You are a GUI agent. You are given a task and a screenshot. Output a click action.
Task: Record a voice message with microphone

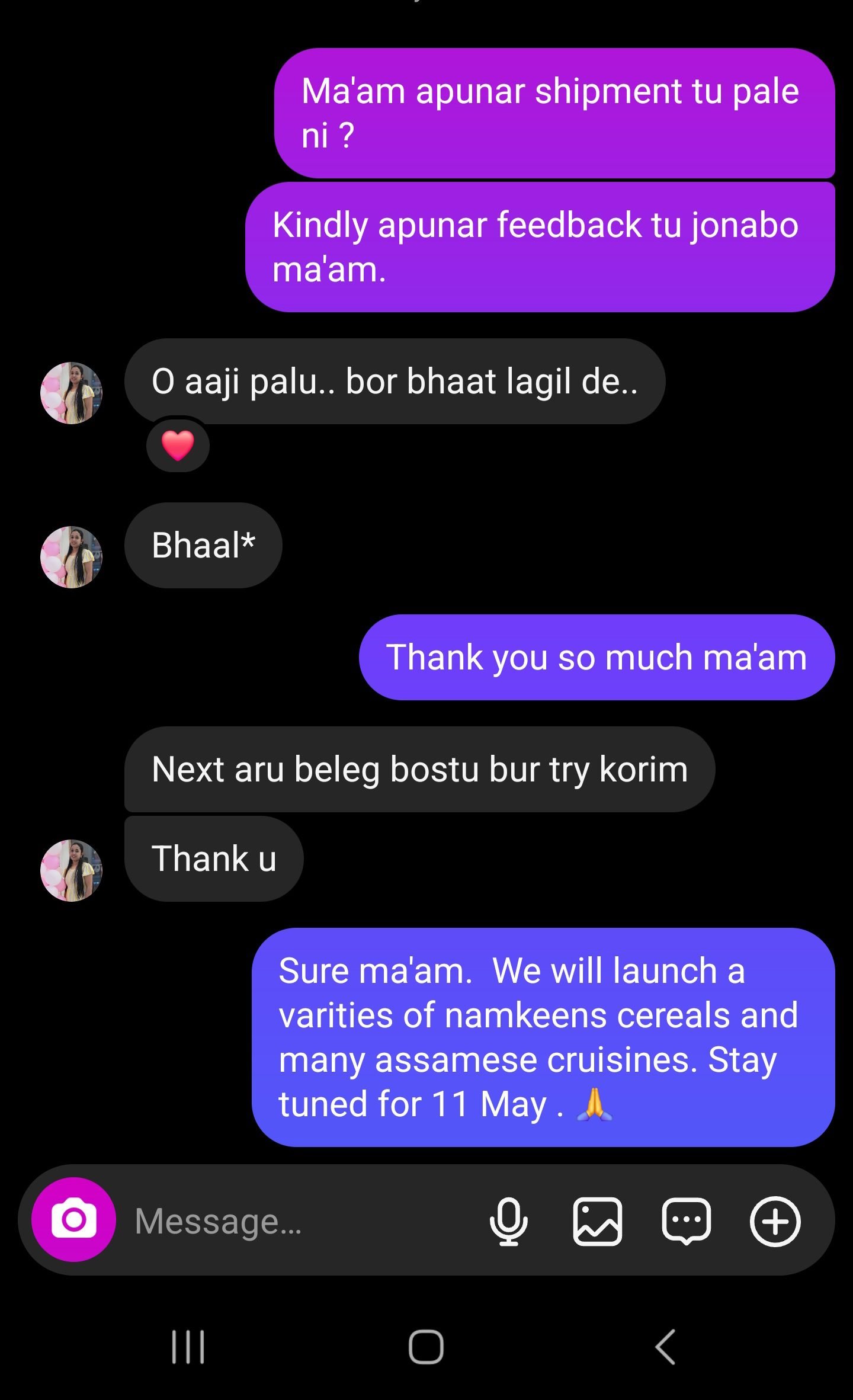pos(508,1221)
